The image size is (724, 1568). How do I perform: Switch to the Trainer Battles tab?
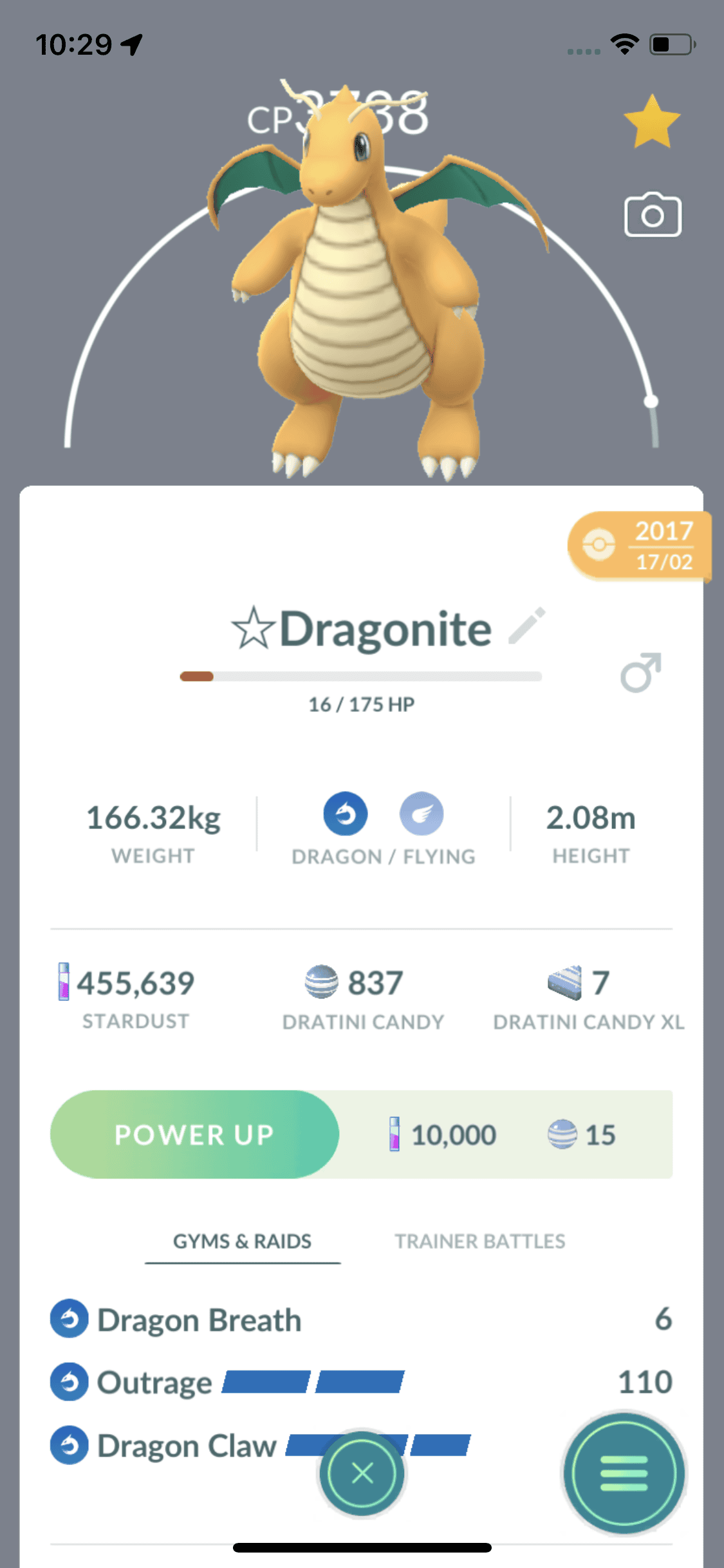(x=479, y=1241)
